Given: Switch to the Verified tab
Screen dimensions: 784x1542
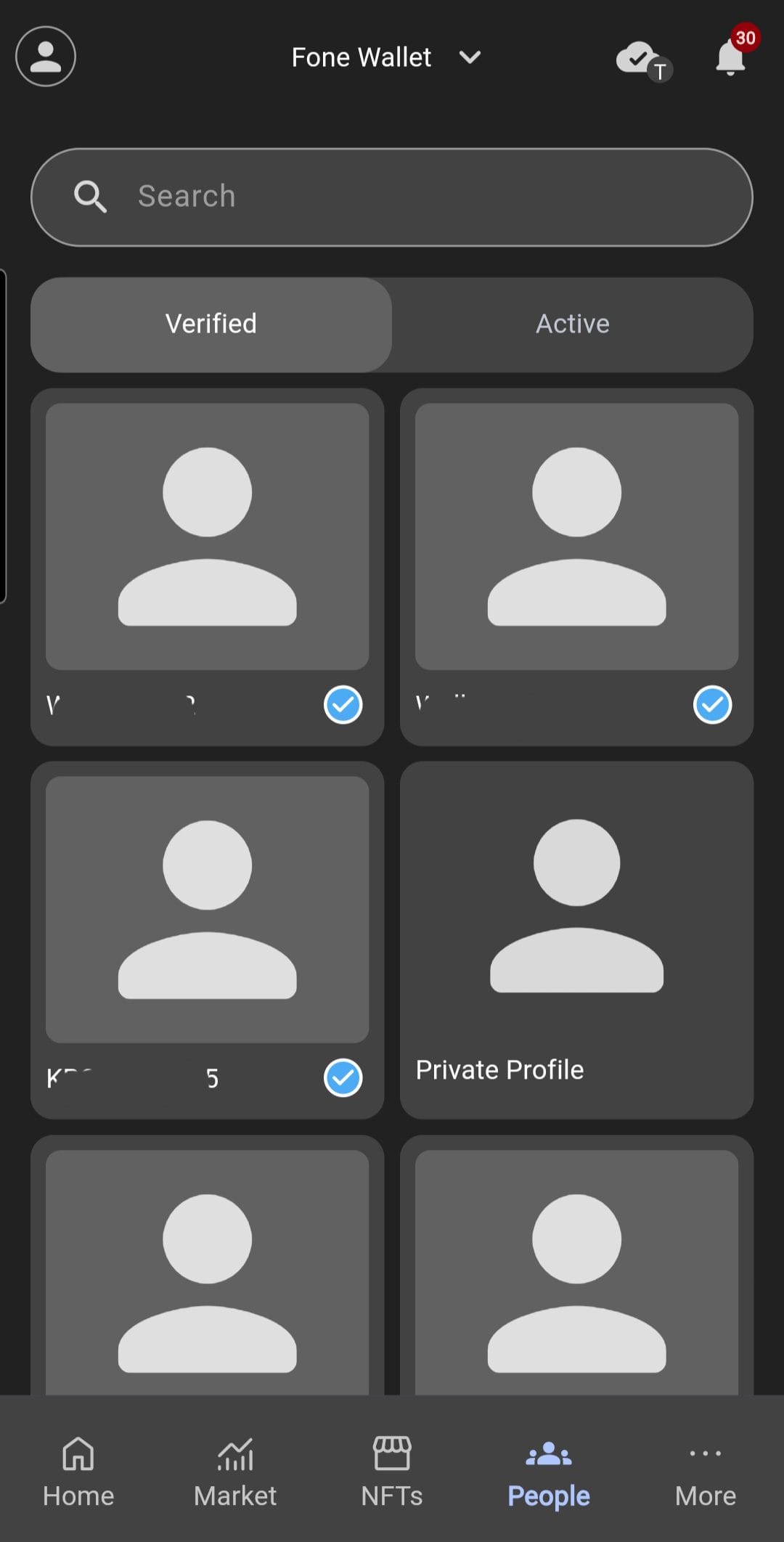Looking at the screenshot, I should [211, 323].
